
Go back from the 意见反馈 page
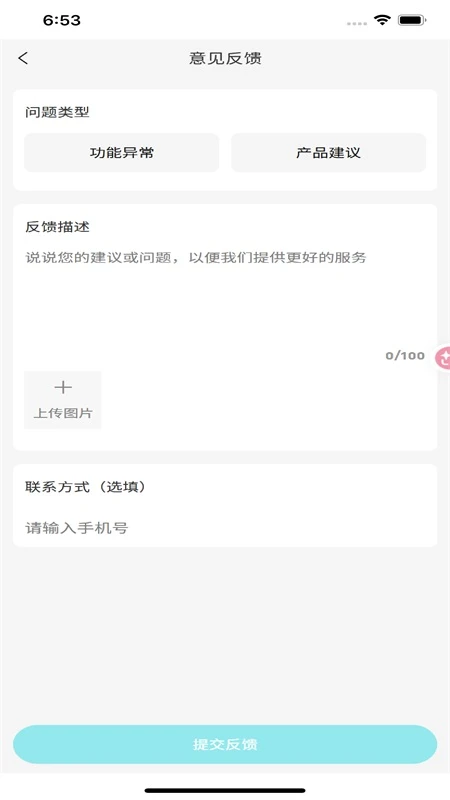tap(23, 58)
